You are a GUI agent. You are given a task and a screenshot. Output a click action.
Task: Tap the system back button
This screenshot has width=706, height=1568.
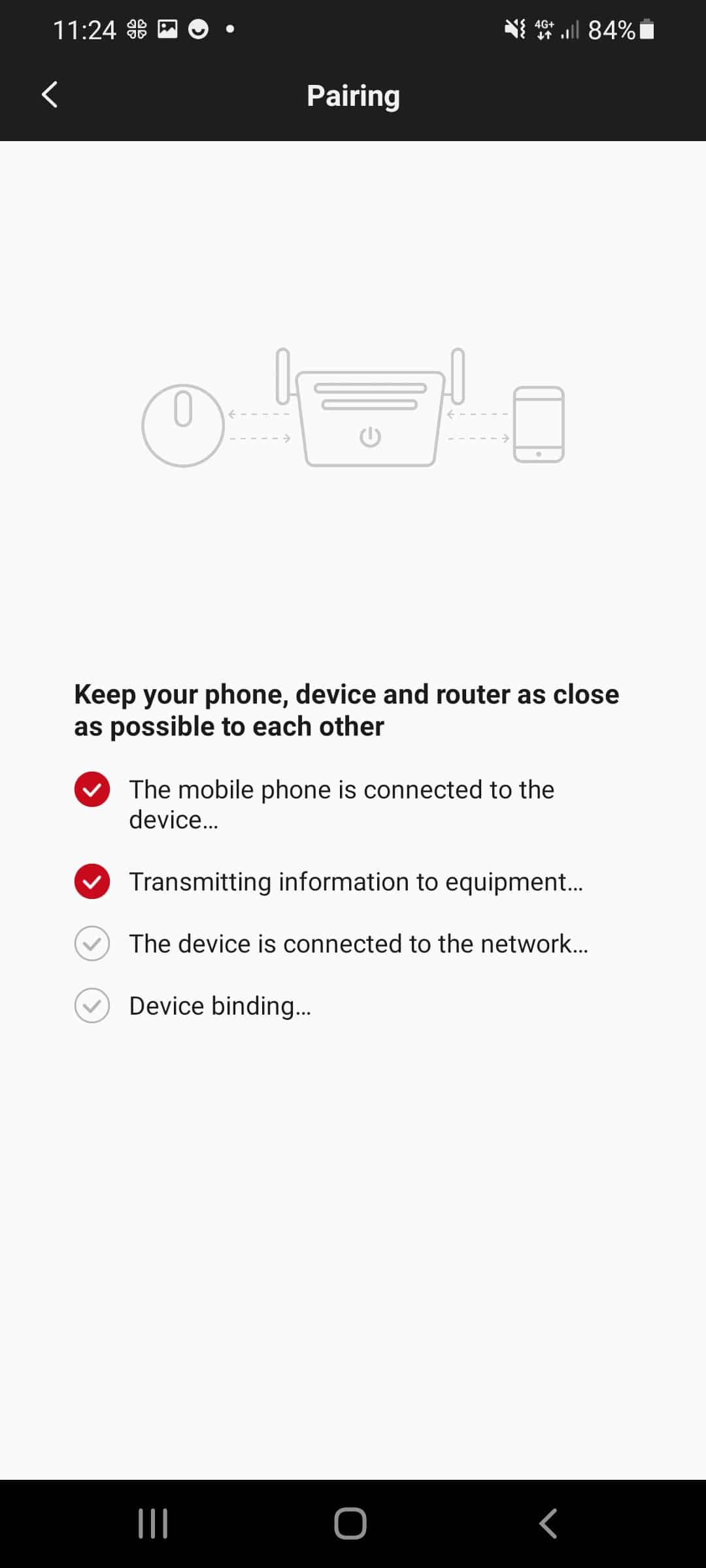(x=548, y=1524)
